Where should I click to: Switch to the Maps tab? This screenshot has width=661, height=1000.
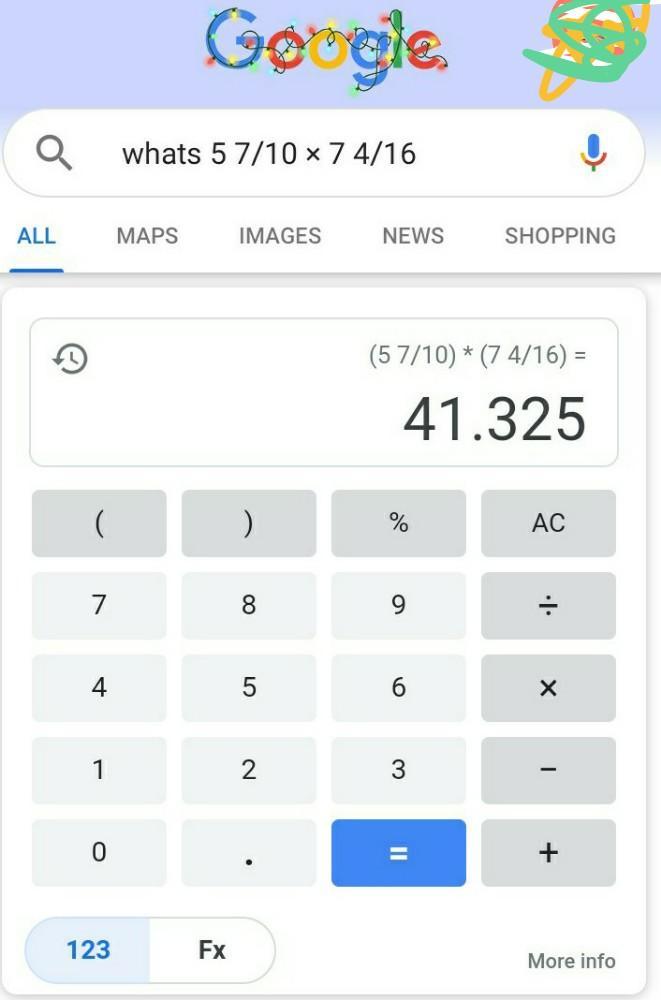(x=147, y=236)
